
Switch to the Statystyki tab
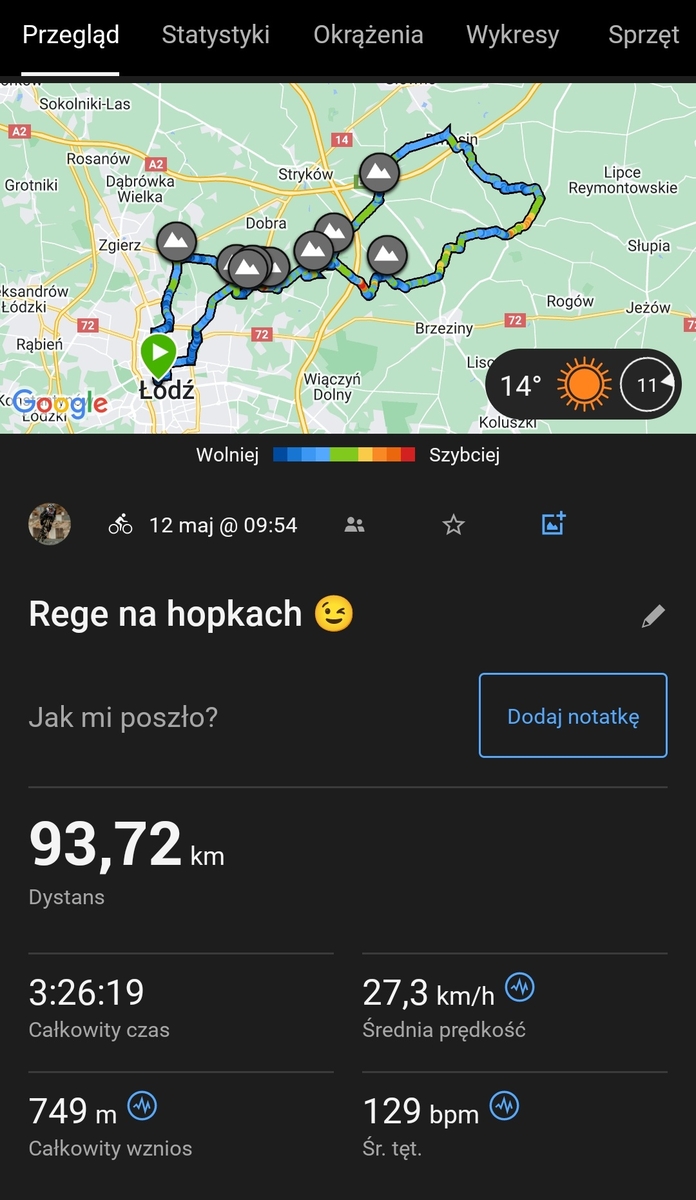[x=216, y=35]
